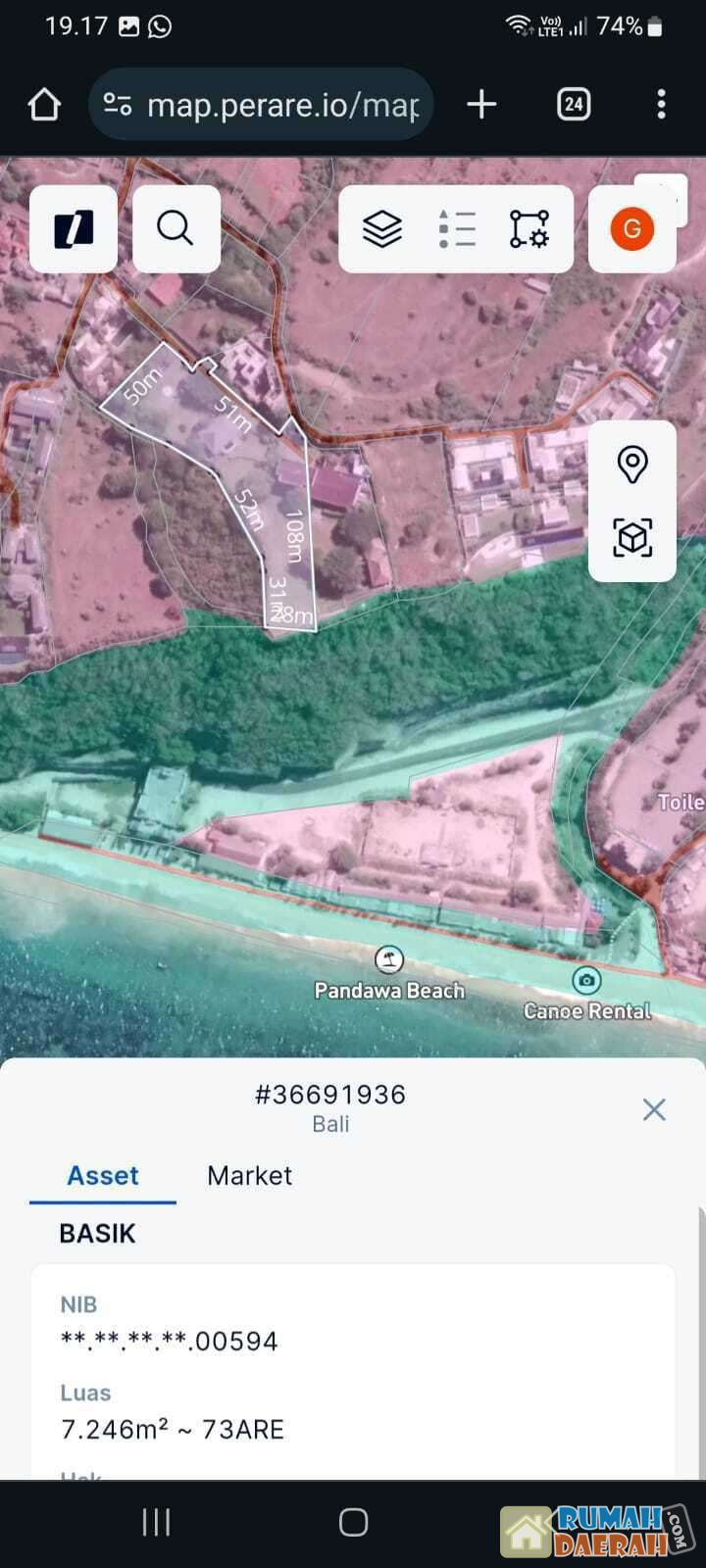Screen dimensions: 706x1568
Task: Switch to the Market tab
Action: [x=249, y=1175]
